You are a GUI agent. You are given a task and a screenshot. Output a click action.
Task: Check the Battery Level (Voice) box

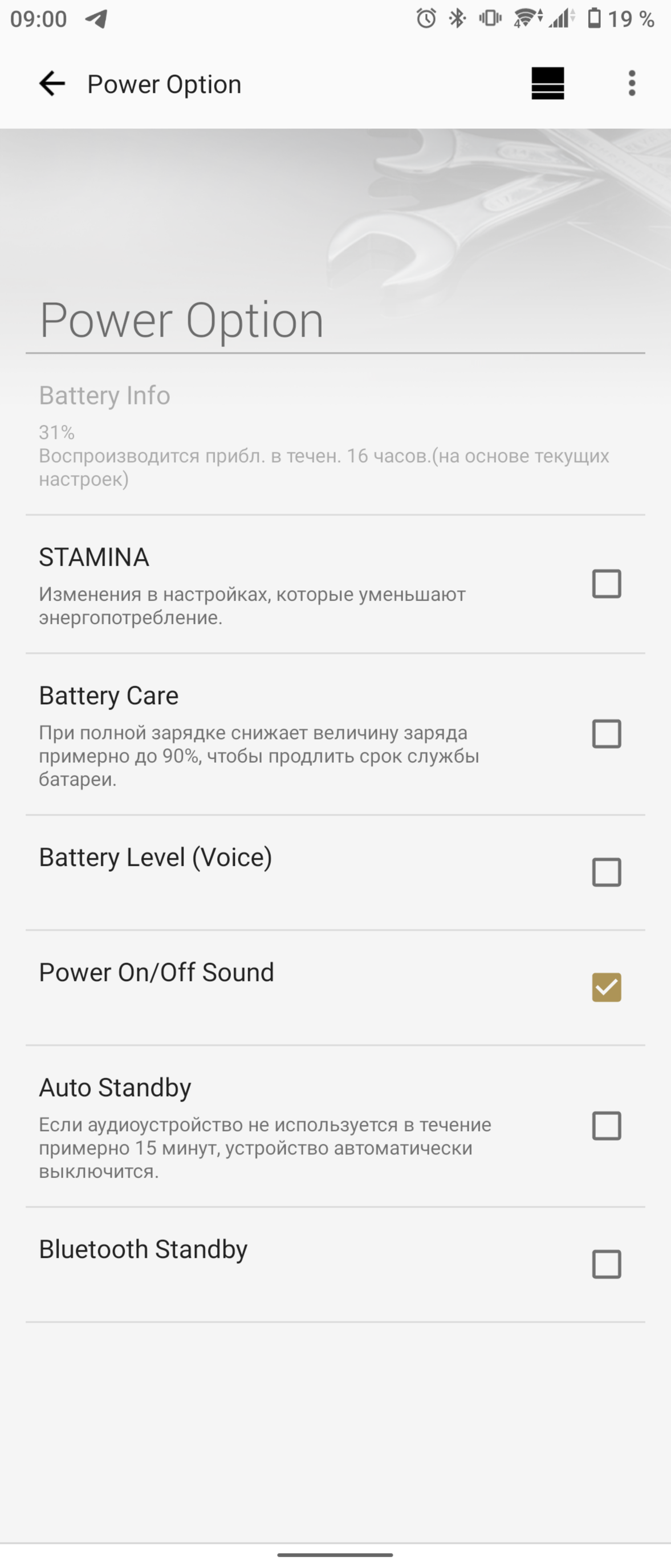[x=606, y=872]
